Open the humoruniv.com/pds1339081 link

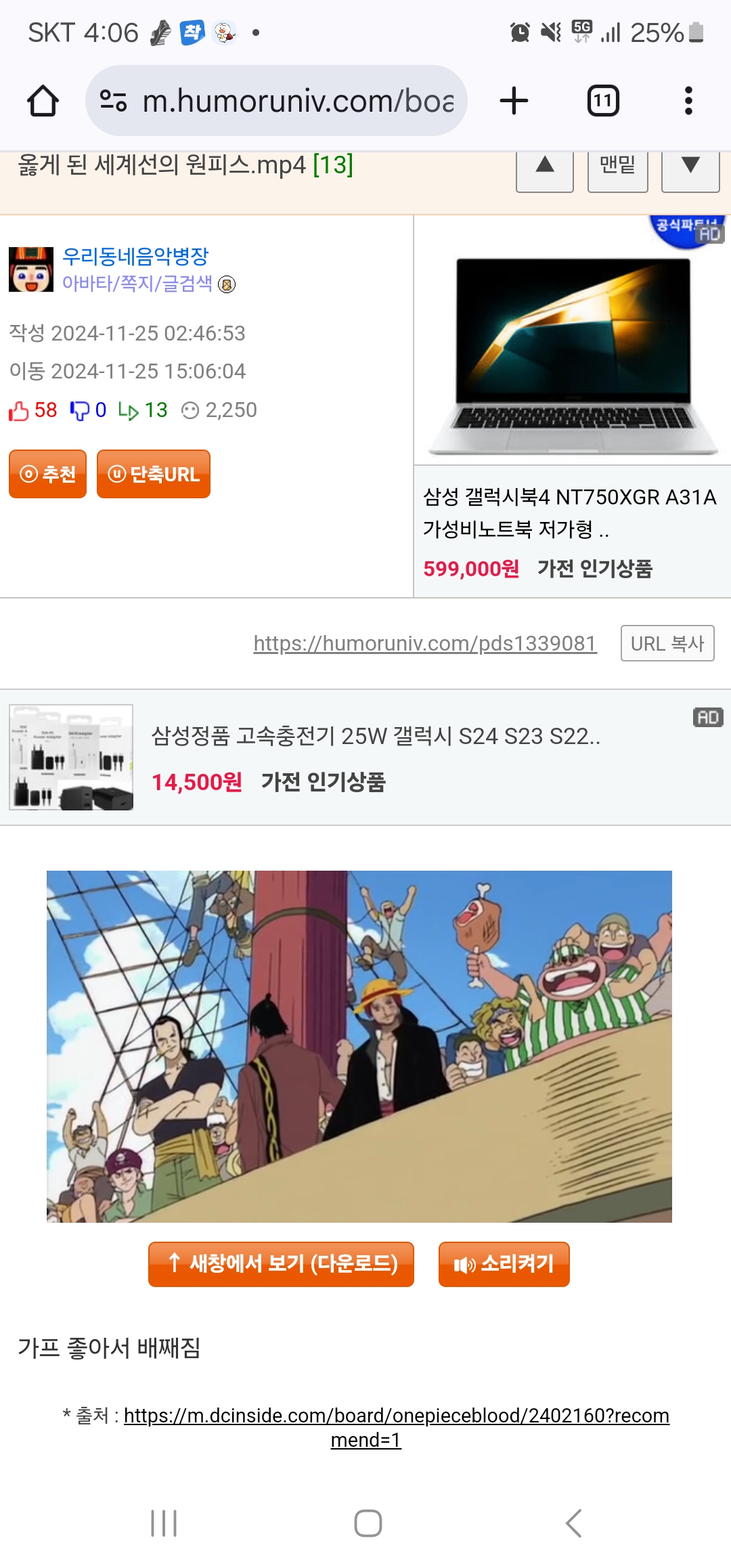pos(425,643)
